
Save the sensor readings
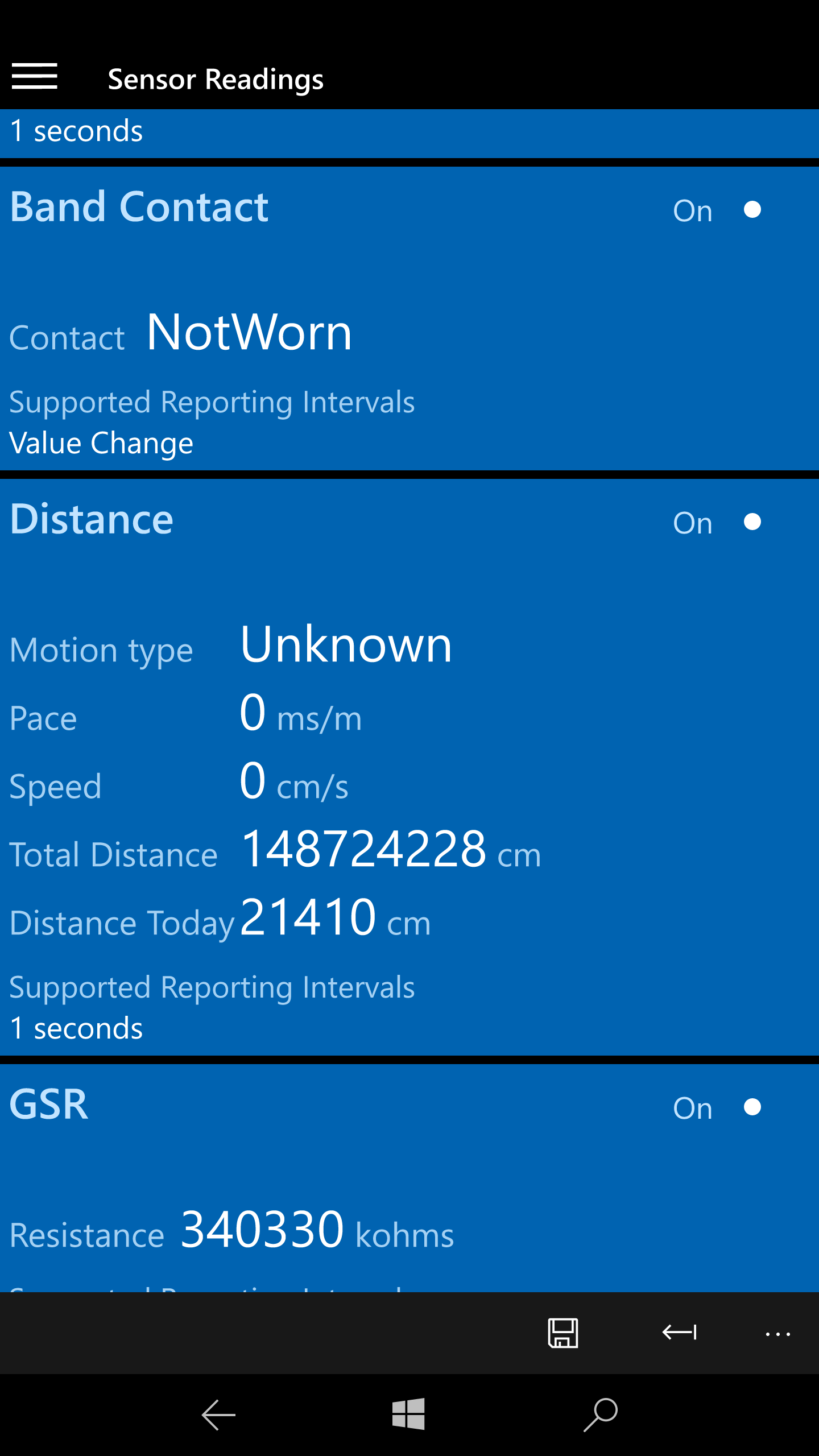pyautogui.click(x=563, y=1333)
